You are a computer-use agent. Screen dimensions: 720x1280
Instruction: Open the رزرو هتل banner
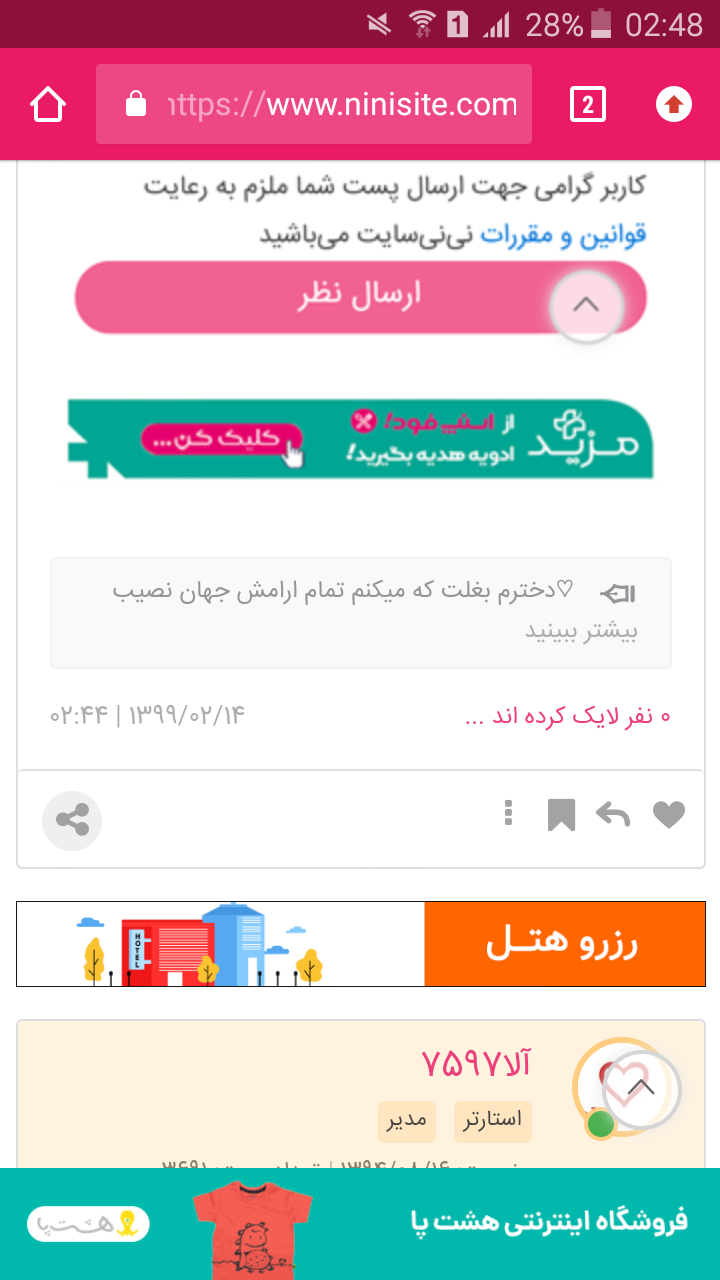[x=360, y=944]
